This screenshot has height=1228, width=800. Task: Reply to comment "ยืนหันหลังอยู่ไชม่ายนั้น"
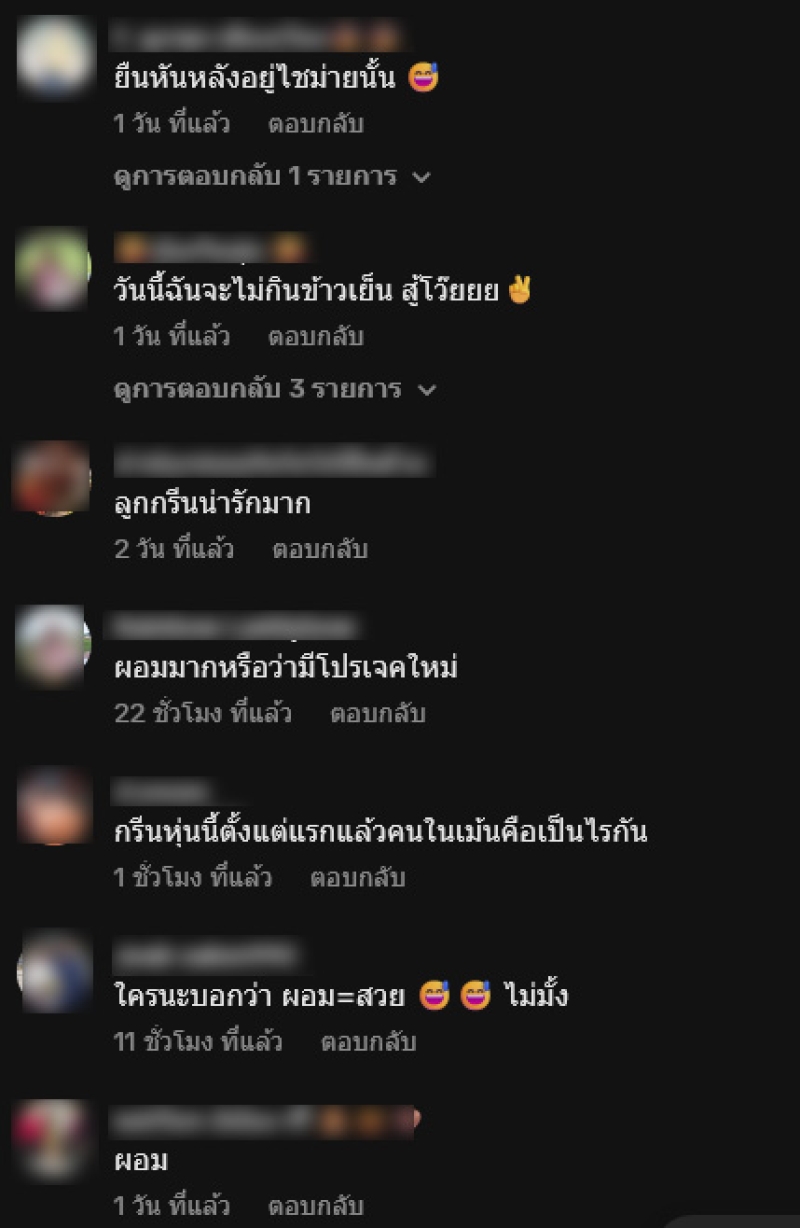pos(315,125)
